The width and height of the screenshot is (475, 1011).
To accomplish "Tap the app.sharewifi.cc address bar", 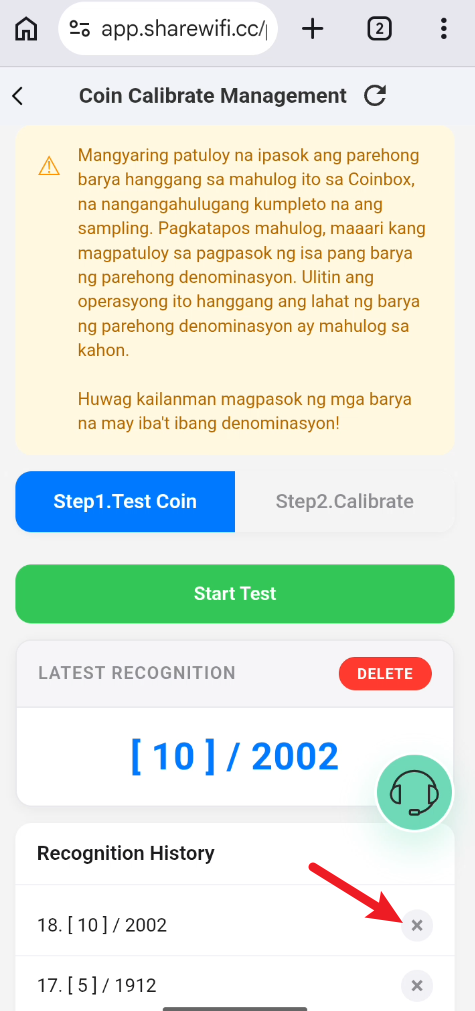I will [x=168, y=29].
